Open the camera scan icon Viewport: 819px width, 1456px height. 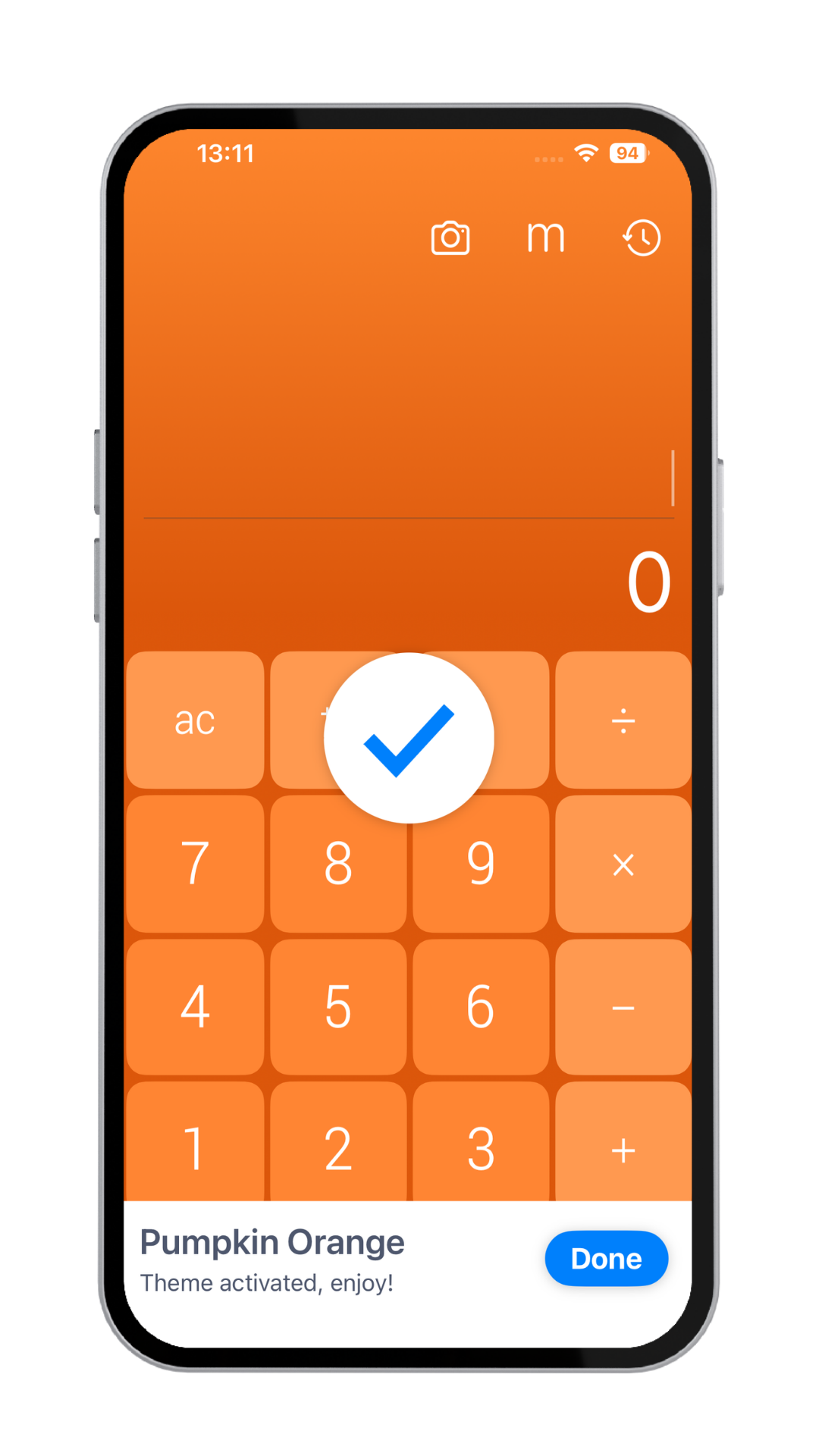point(450,238)
